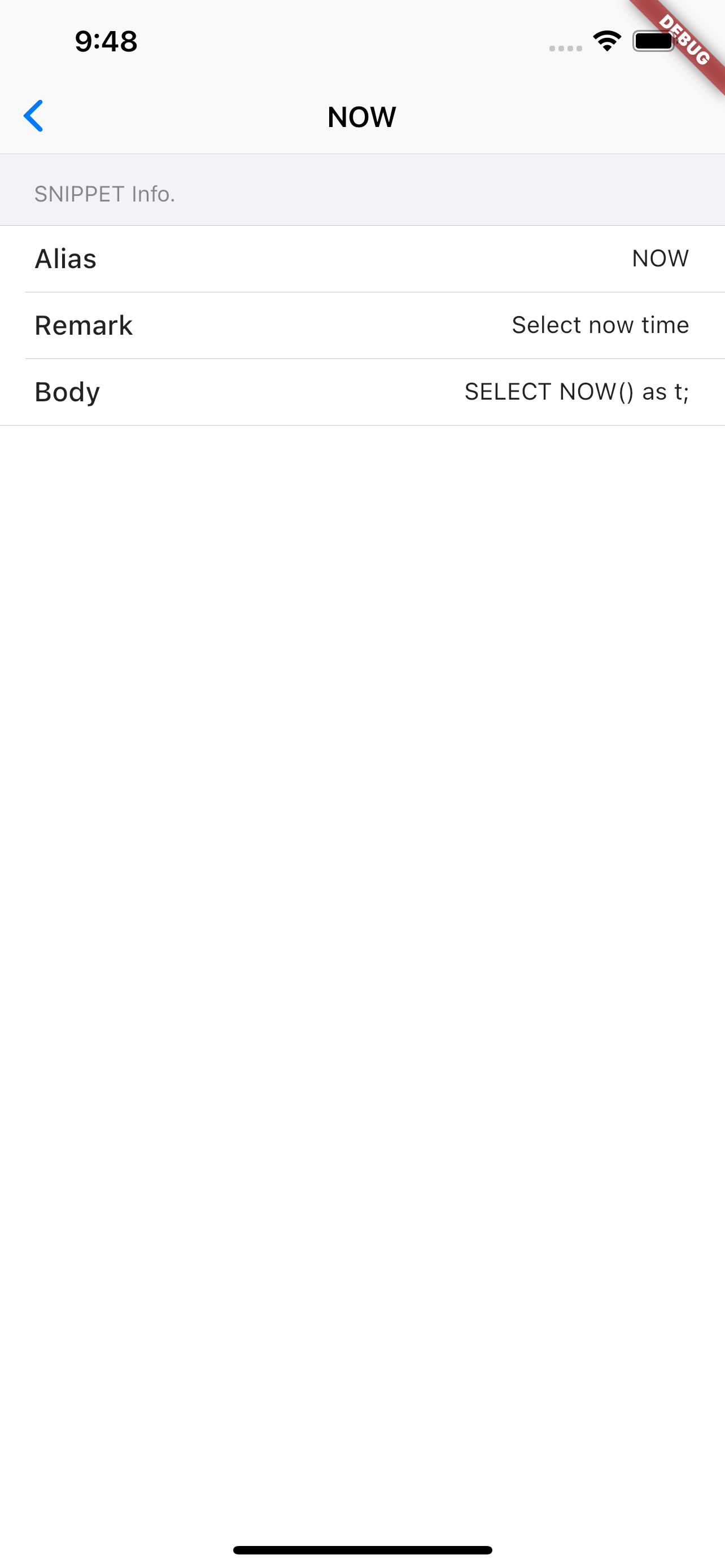Select the Remark row
Image resolution: width=725 pixels, height=1568 pixels.
[x=362, y=326]
